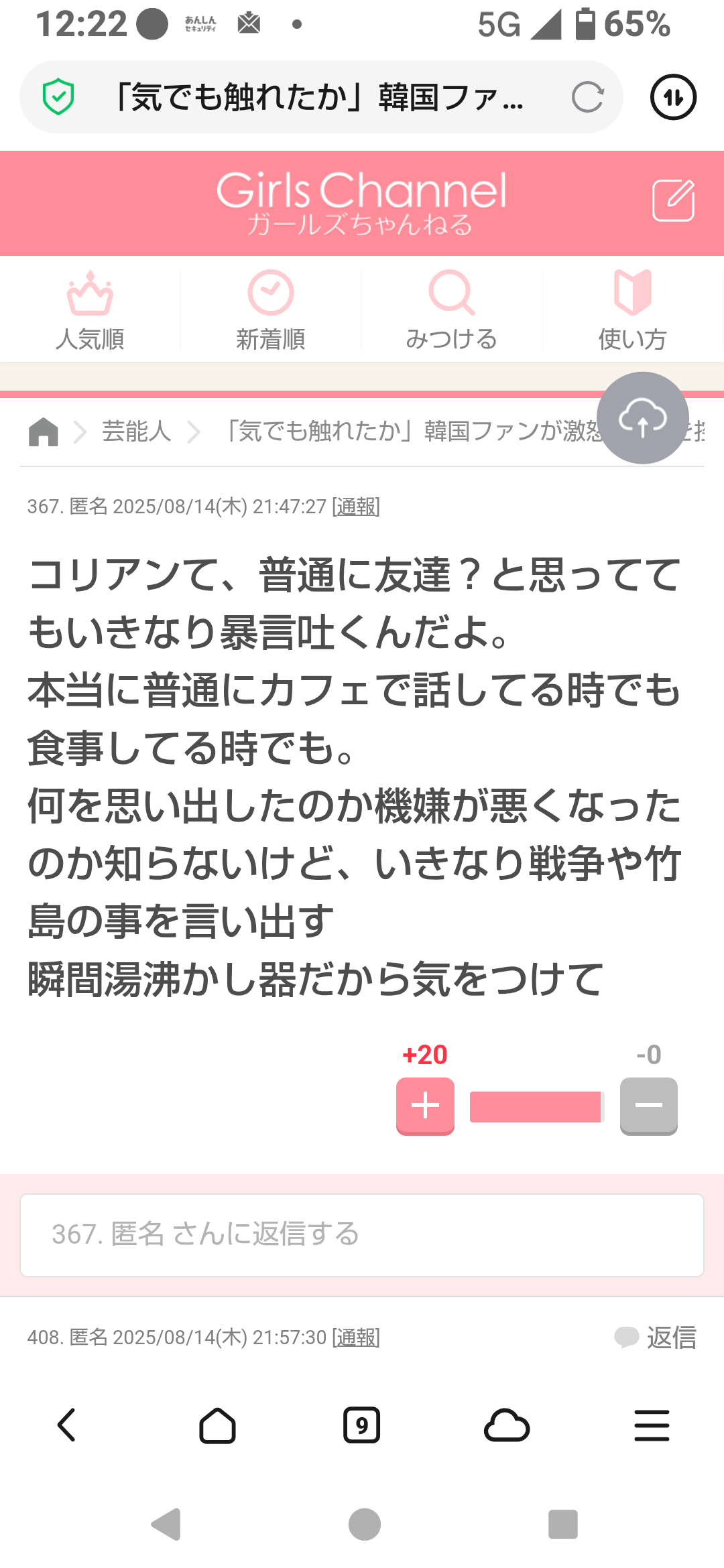Reload the page with the refresh icon

[588, 97]
